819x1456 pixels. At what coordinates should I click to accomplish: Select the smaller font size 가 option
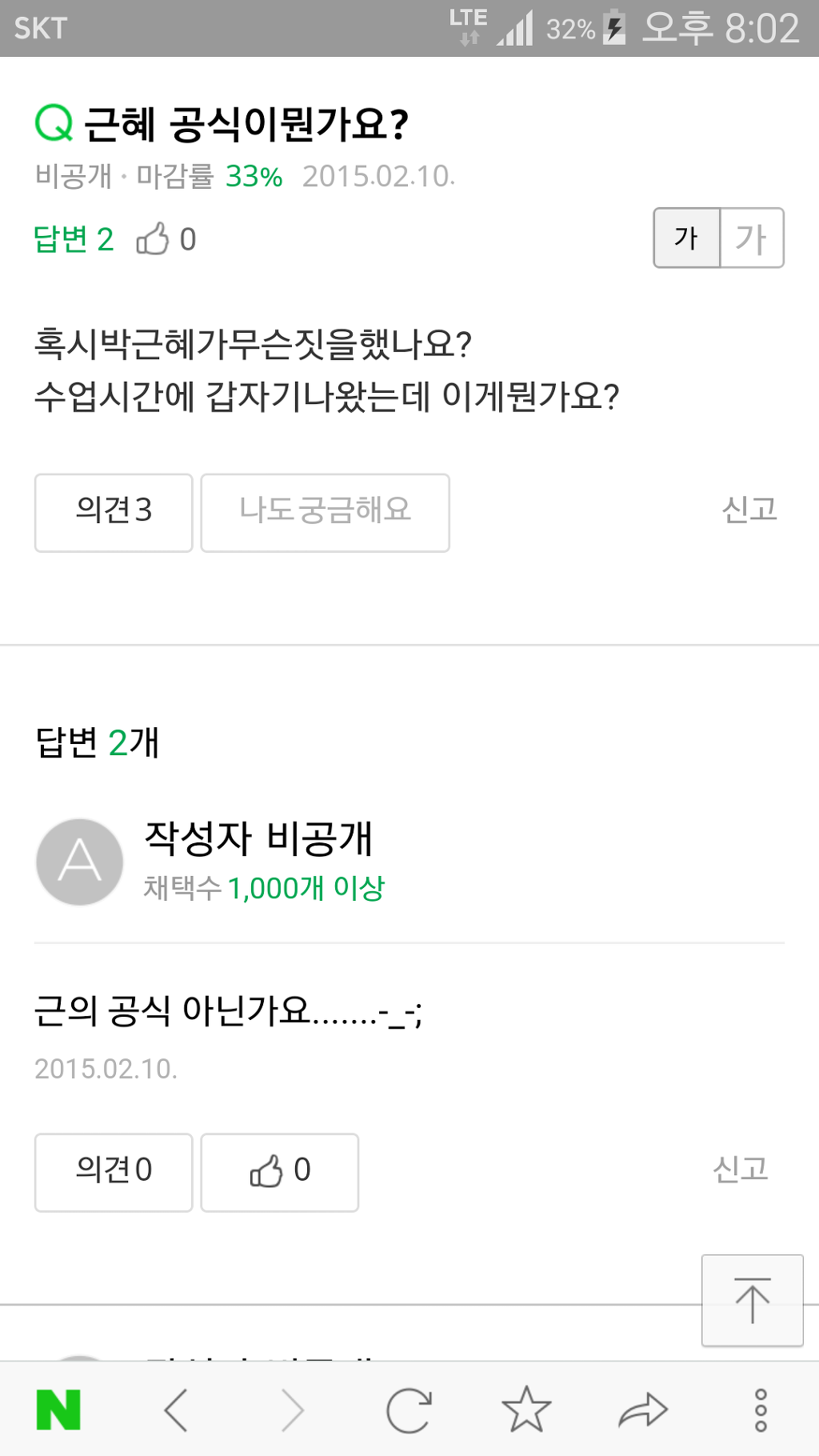pyautogui.click(x=687, y=238)
